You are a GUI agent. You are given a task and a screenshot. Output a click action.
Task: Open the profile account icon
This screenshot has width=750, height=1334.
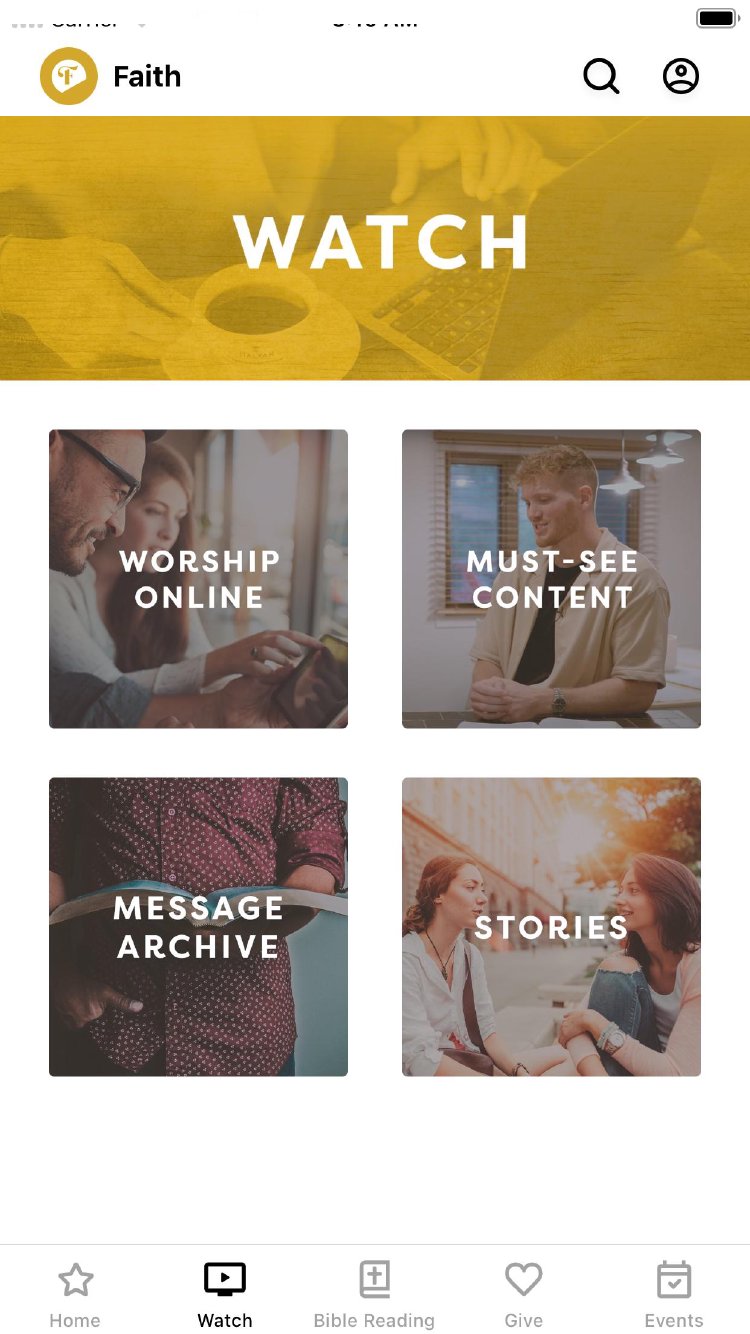coord(681,76)
